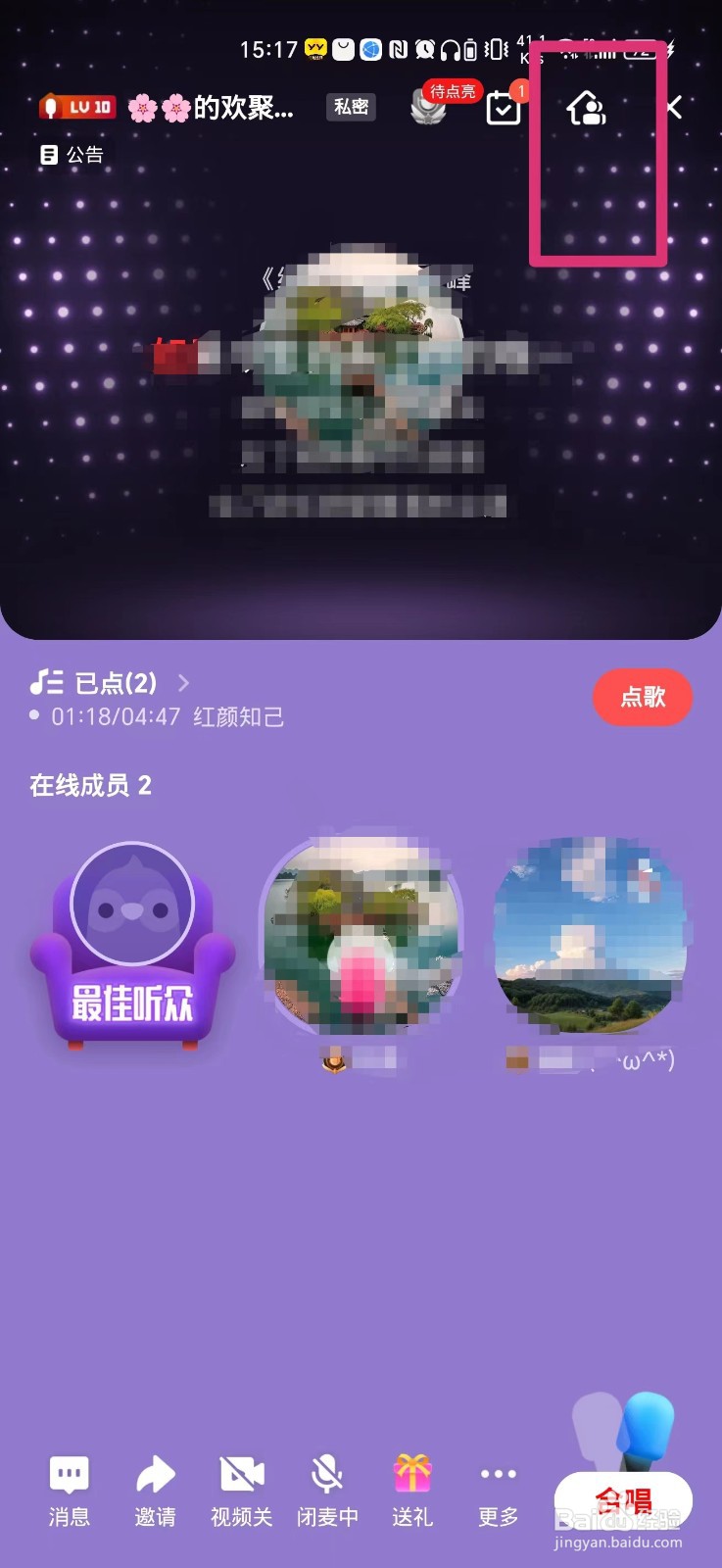The height and width of the screenshot is (1568, 722).
Task: Open the task calendar icon with red badge
Action: tap(504, 106)
